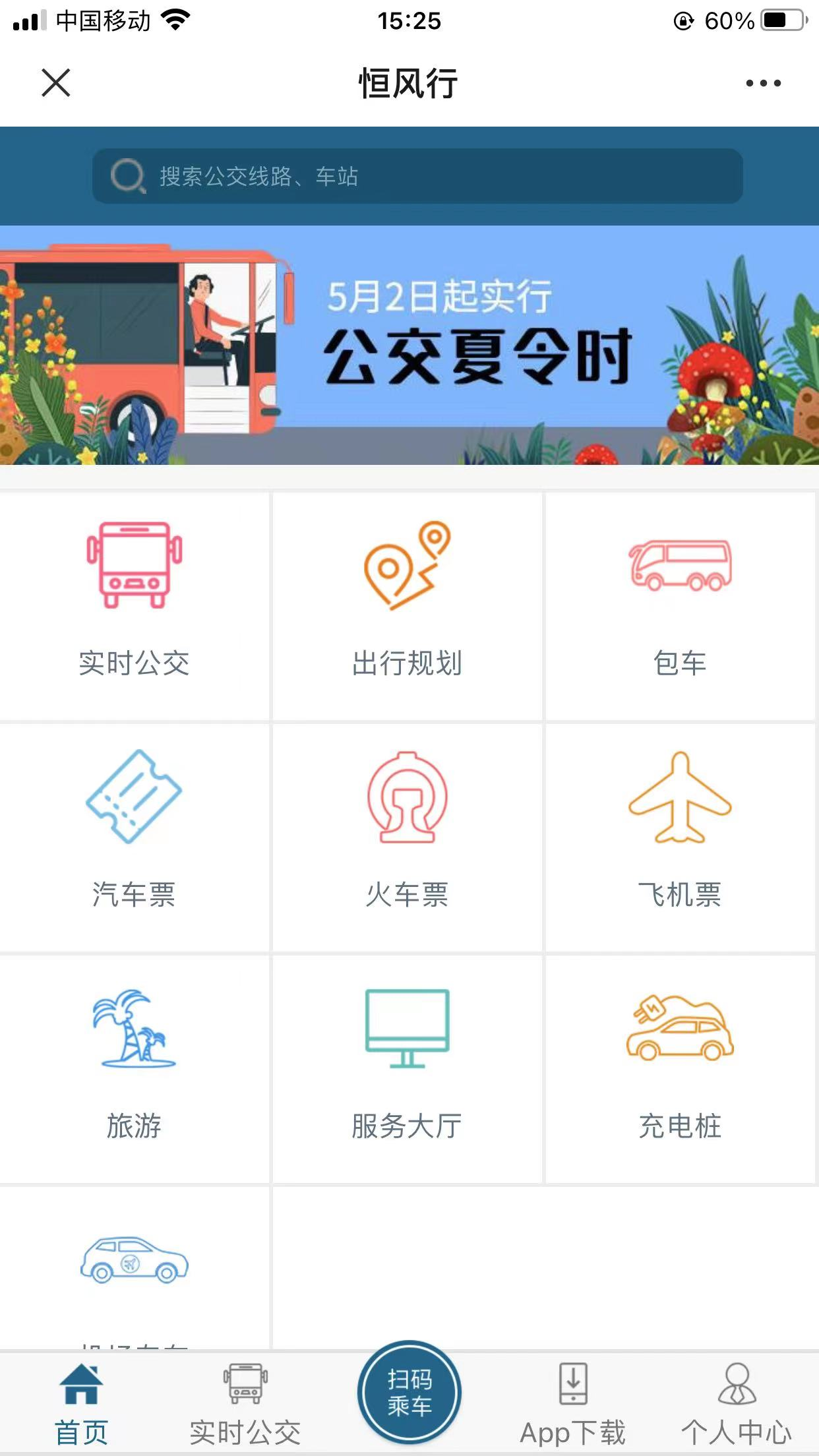Open 实时公交 from the service grid
Screen dimensions: 819x1456
pos(135,605)
